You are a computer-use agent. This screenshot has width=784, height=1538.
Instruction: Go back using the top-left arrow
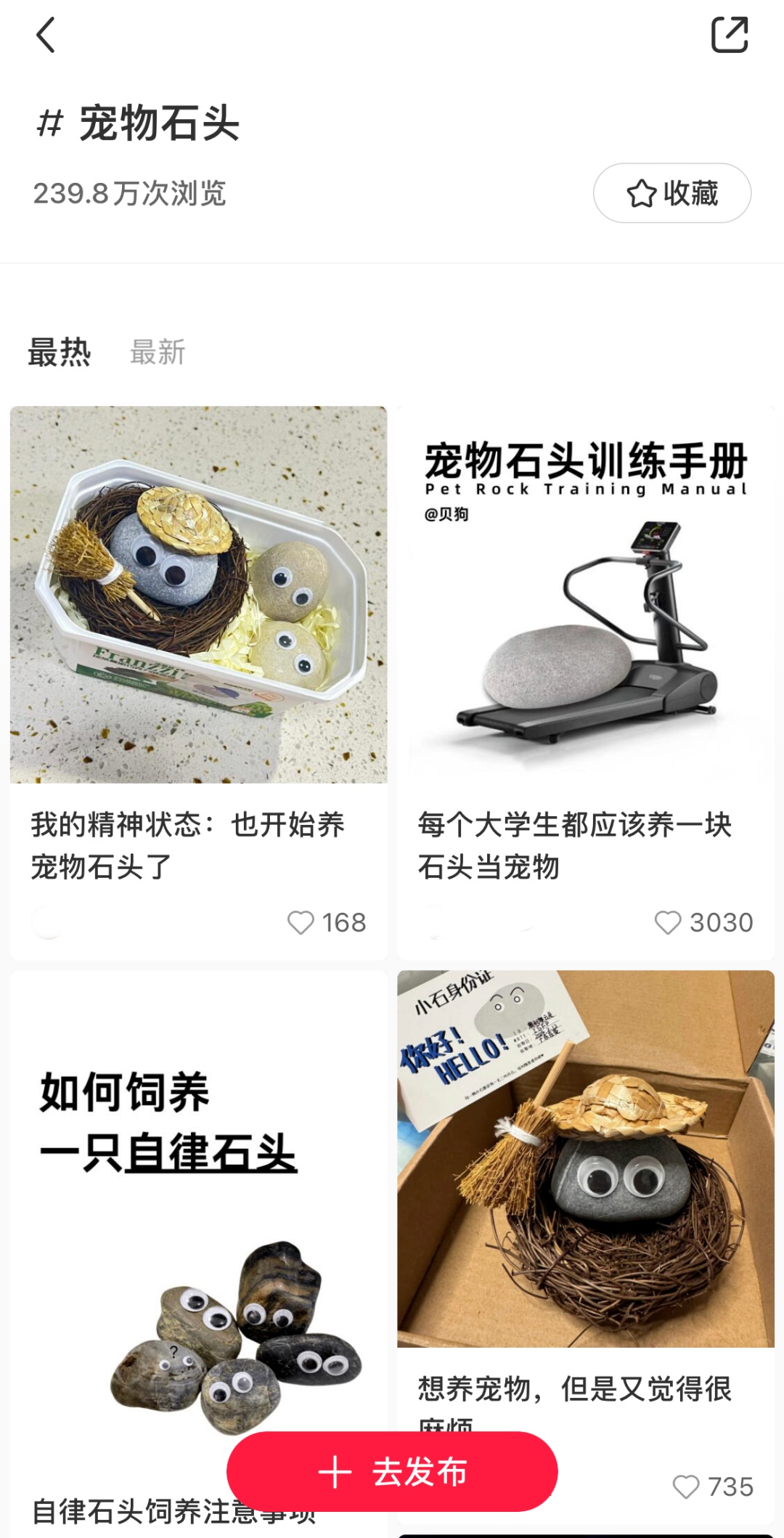(x=46, y=36)
